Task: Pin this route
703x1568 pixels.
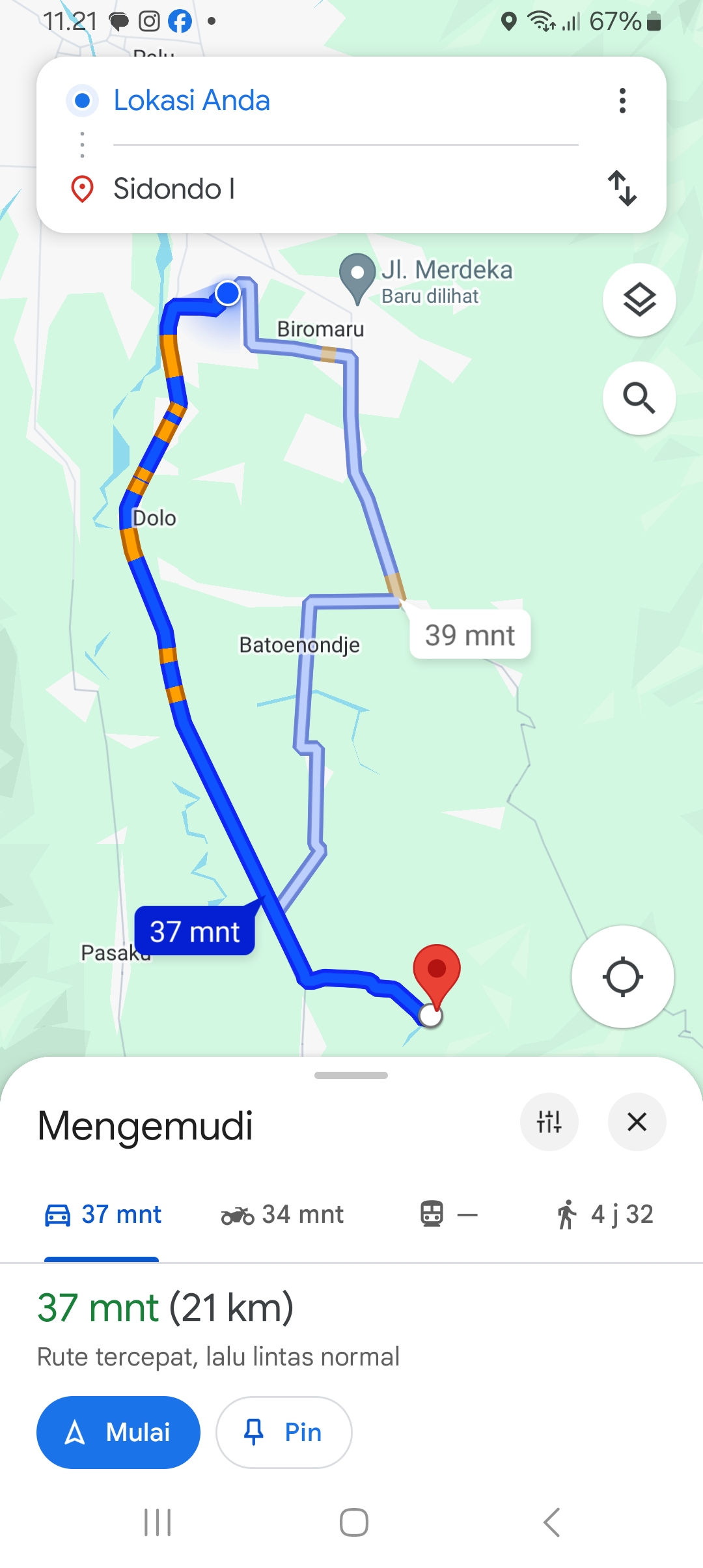Action: tap(284, 1433)
